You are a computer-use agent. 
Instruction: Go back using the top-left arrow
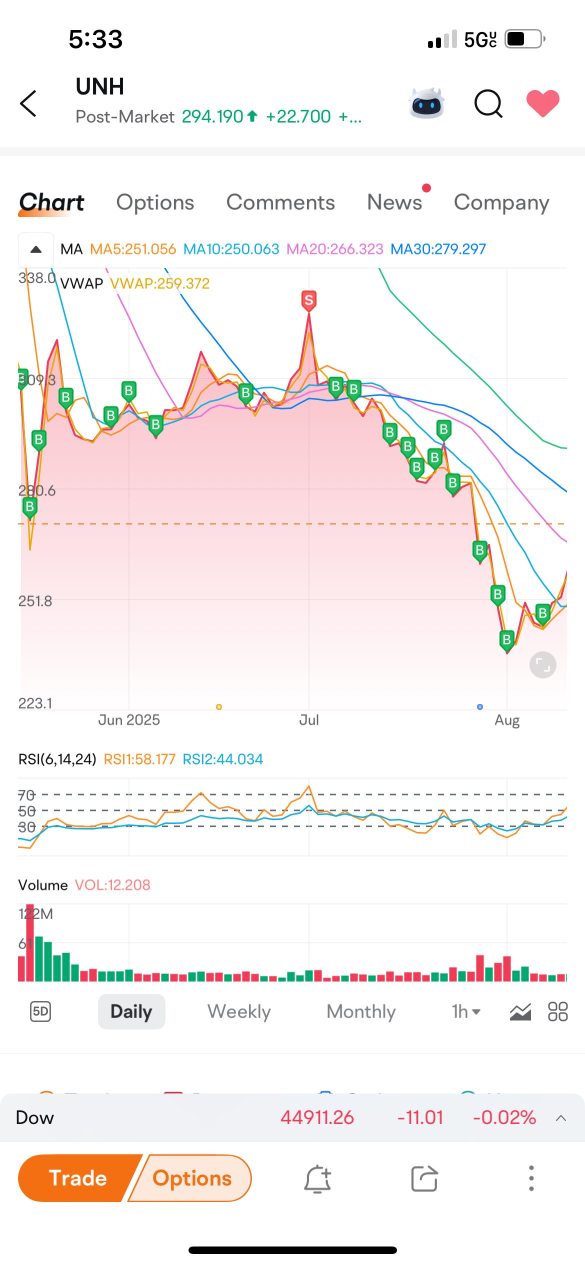pos(28,103)
